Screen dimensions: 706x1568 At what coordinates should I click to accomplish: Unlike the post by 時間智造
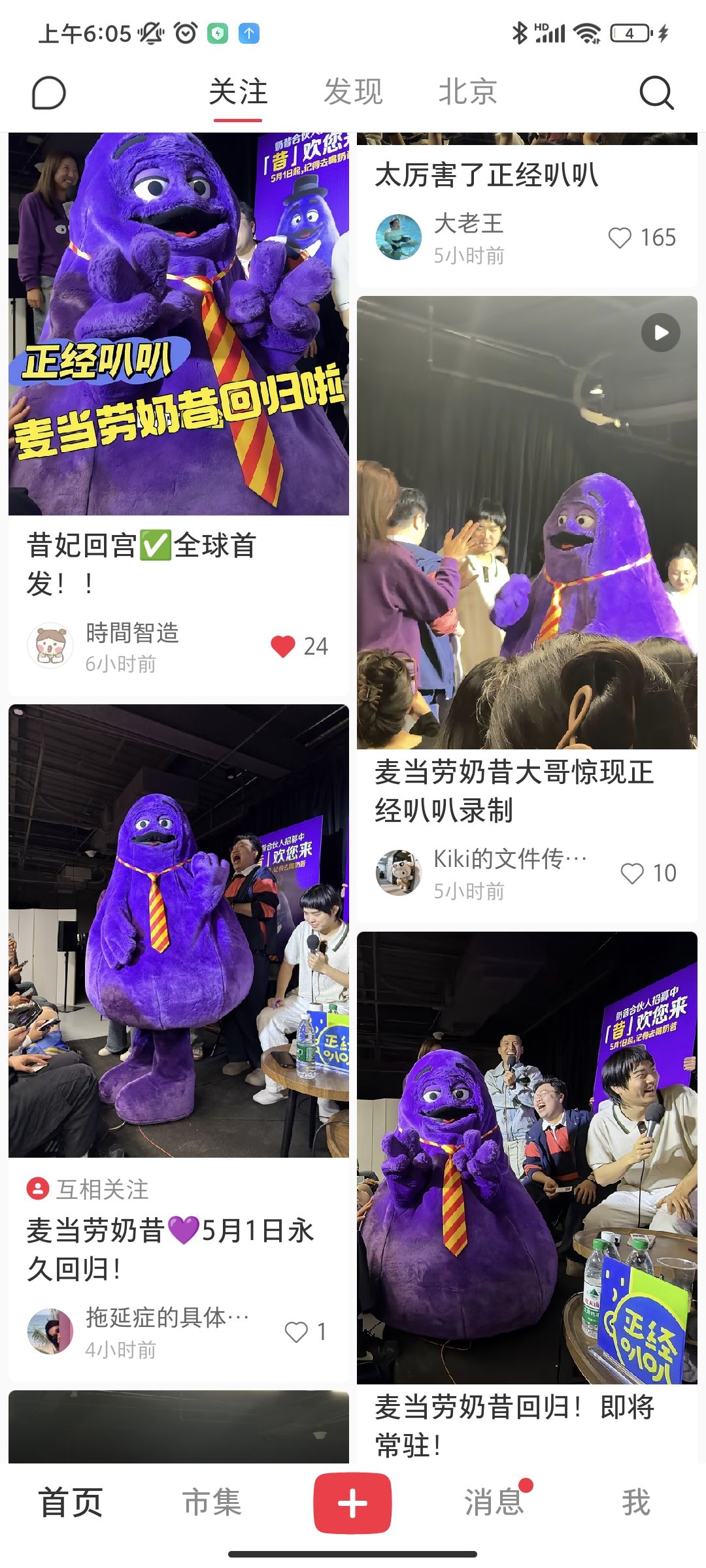click(x=283, y=646)
